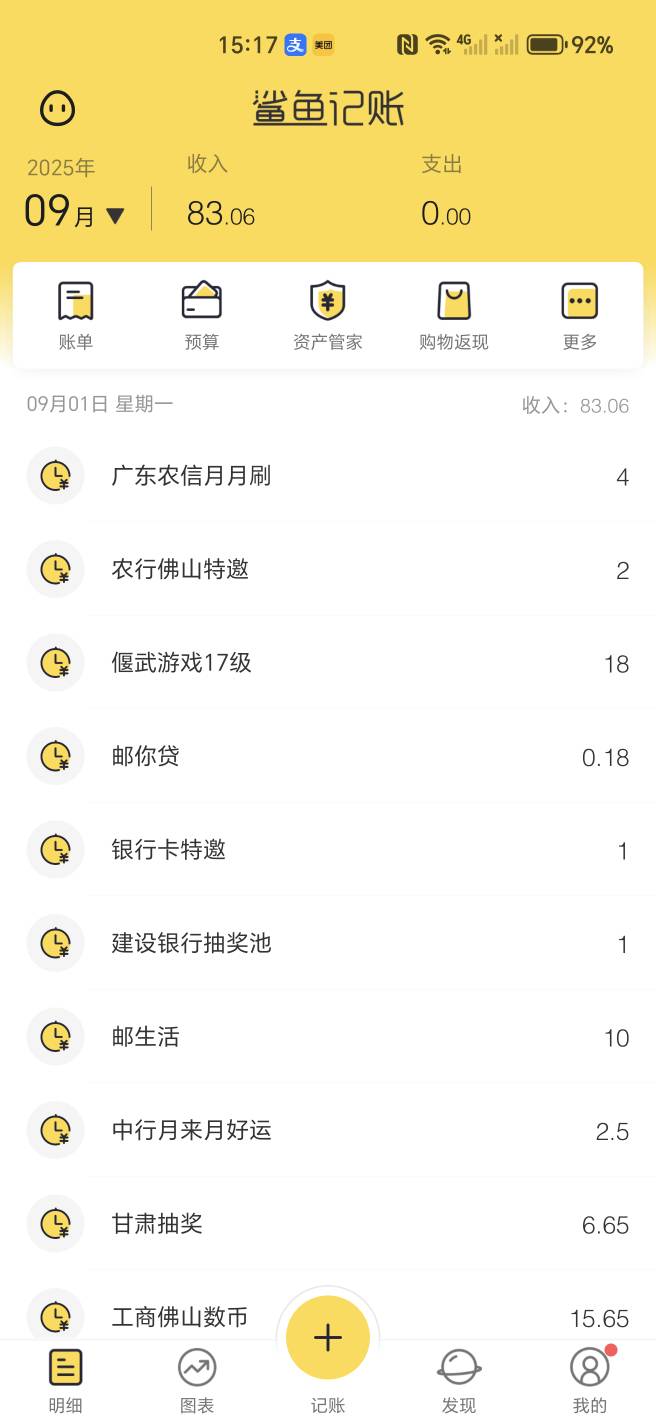This screenshot has width=656, height=1424.
Task: Open the 中行月来月好运 record
Action: [x=328, y=1131]
